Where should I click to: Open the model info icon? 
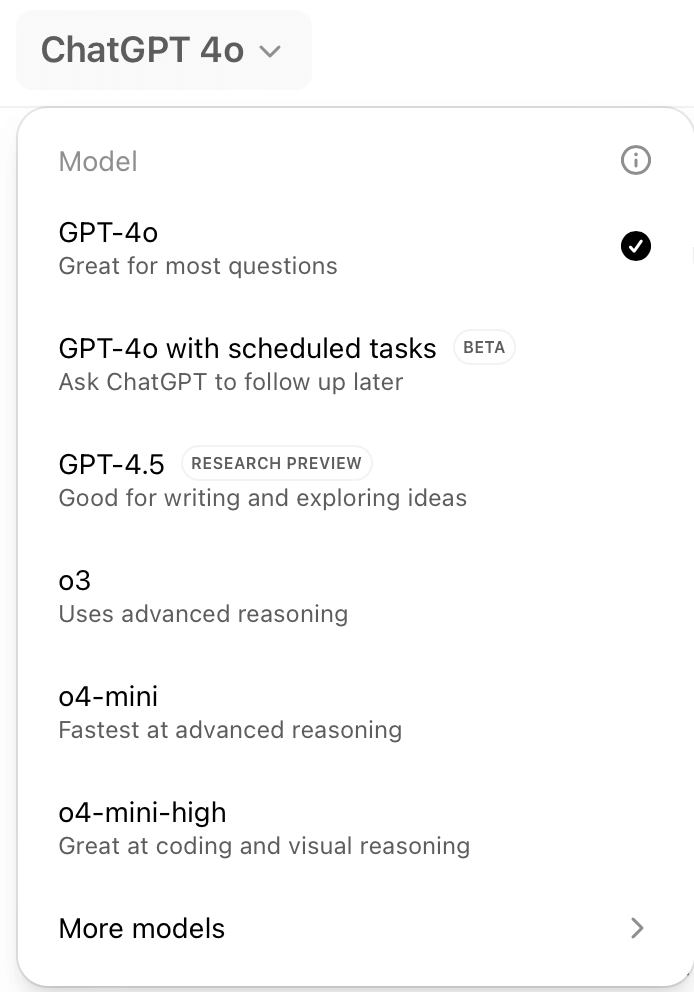point(636,160)
